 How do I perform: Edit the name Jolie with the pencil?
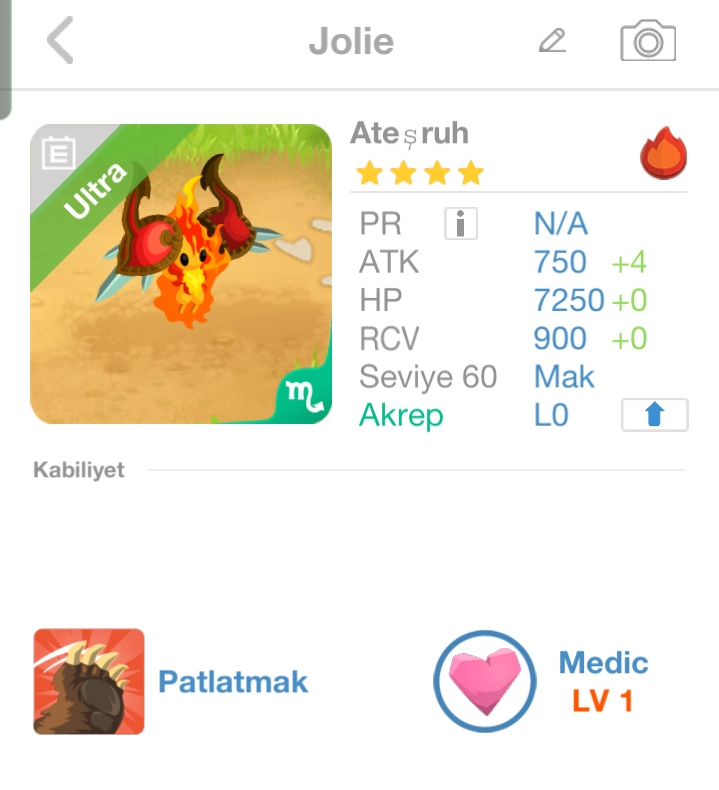click(x=552, y=41)
